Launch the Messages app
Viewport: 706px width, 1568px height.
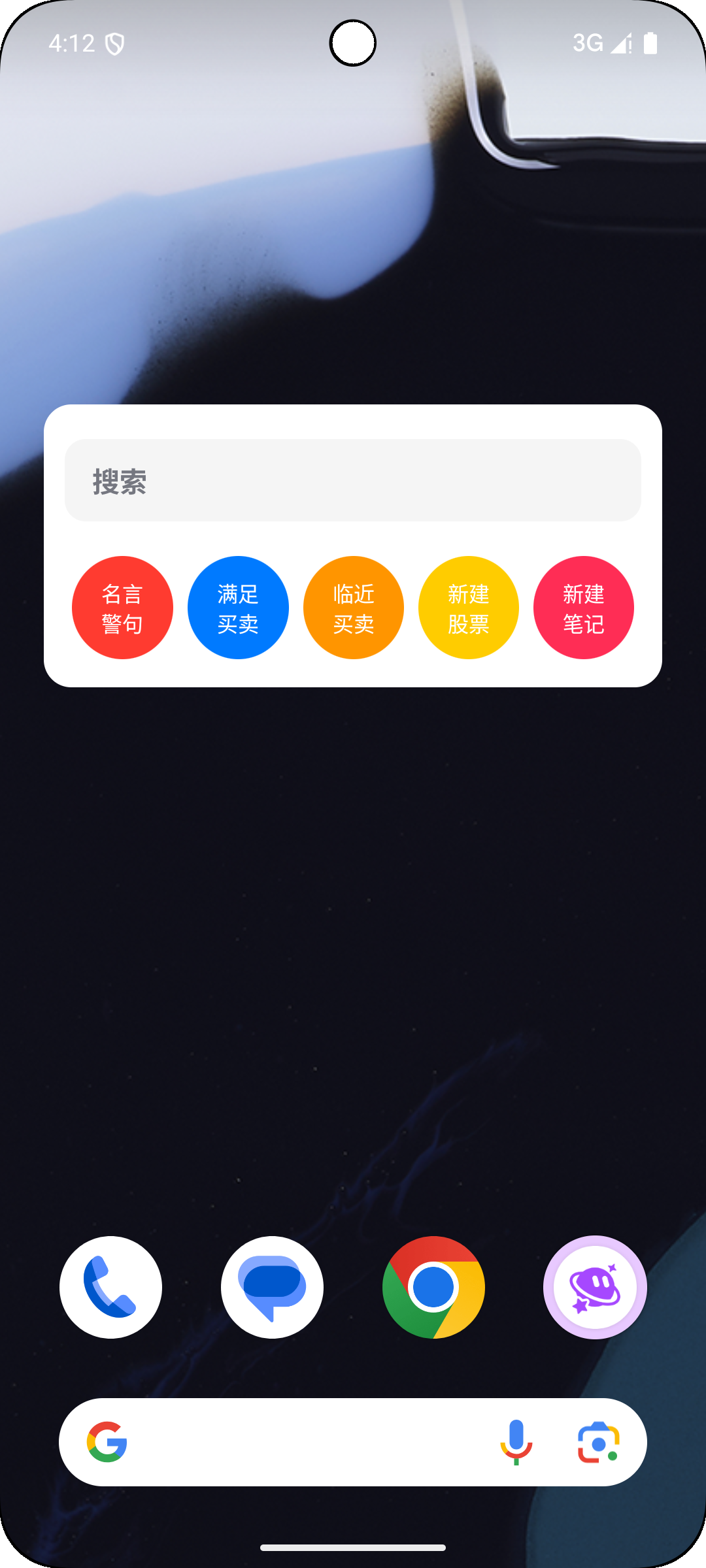272,1286
